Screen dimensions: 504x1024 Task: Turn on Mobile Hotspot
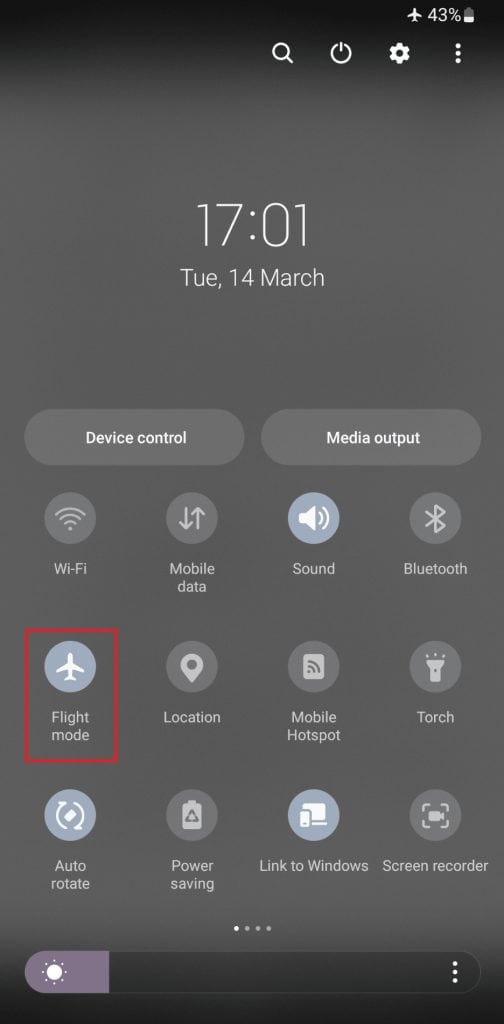(313, 667)
